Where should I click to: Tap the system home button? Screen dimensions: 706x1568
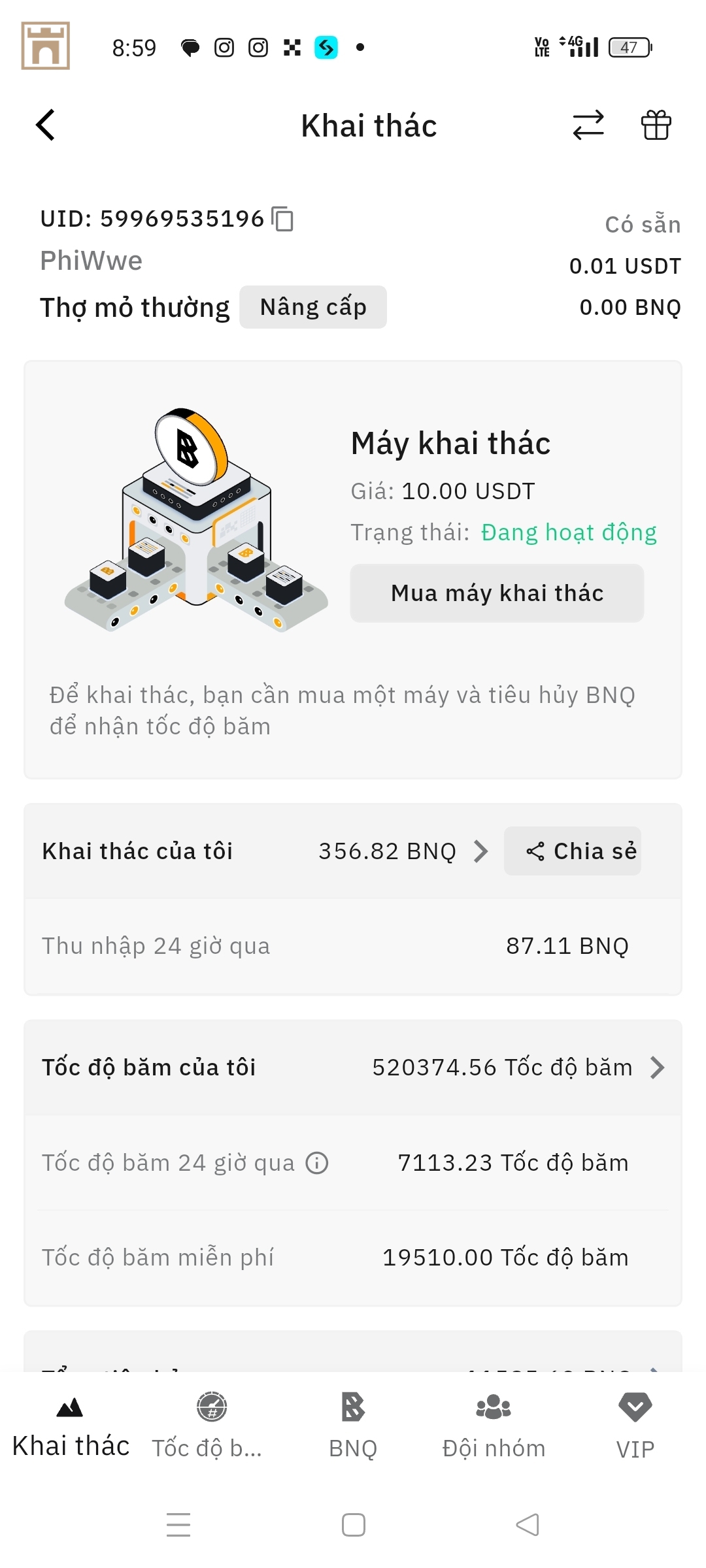click(353, 1525)
